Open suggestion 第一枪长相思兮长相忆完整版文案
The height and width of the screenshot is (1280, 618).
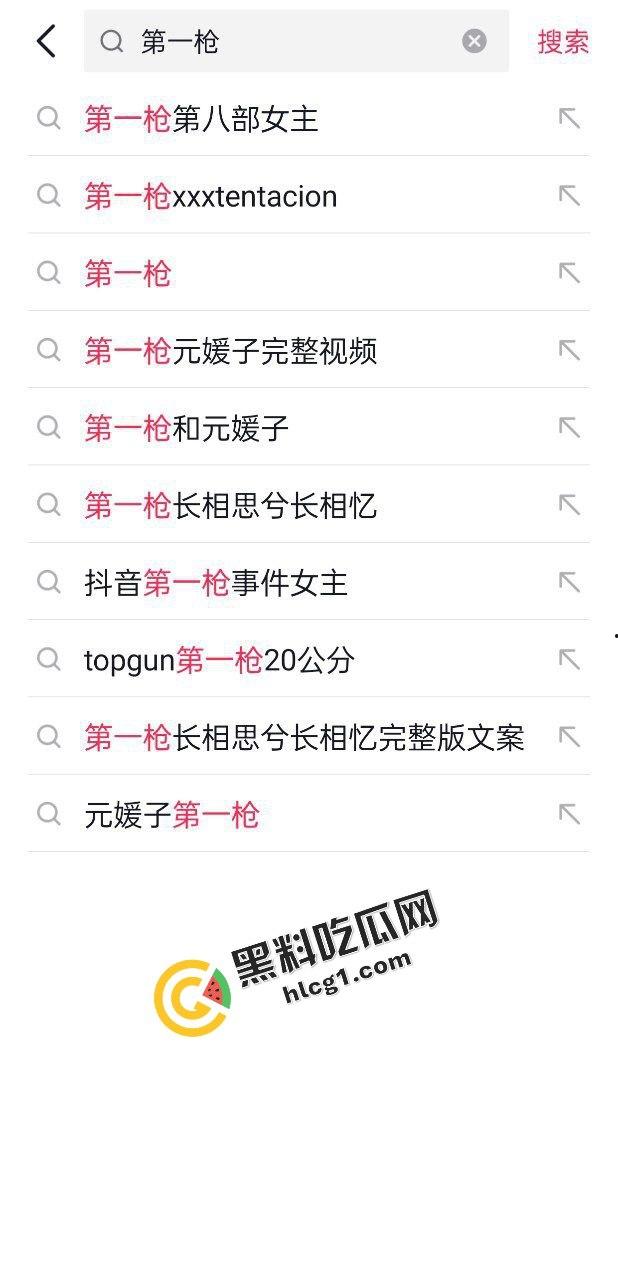pos(304,738)
